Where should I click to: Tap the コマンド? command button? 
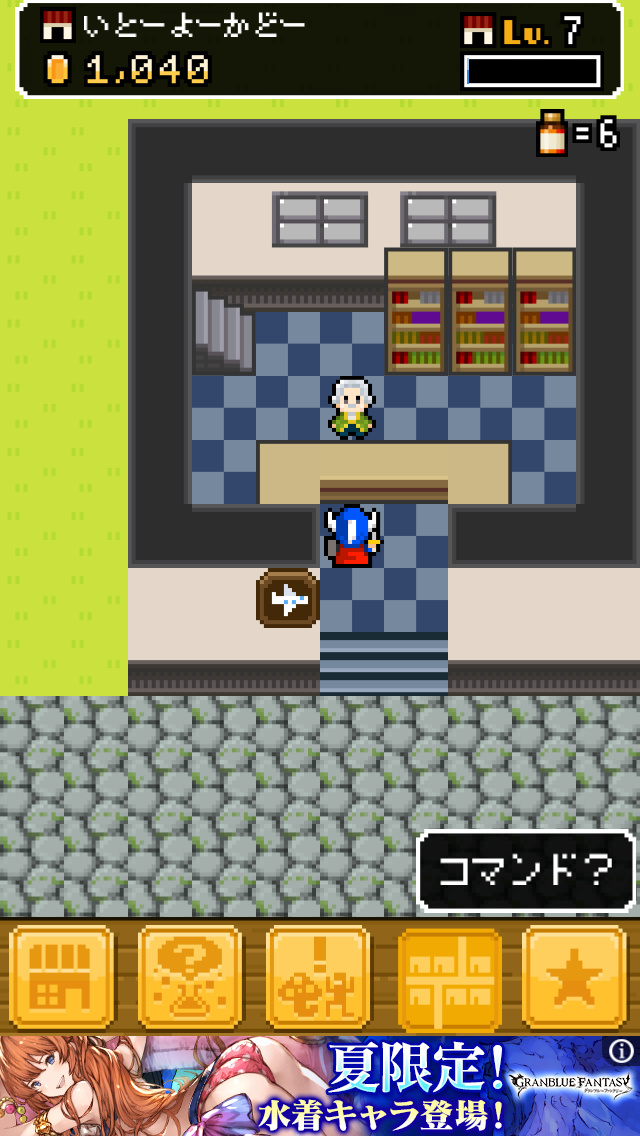[526, 870]
